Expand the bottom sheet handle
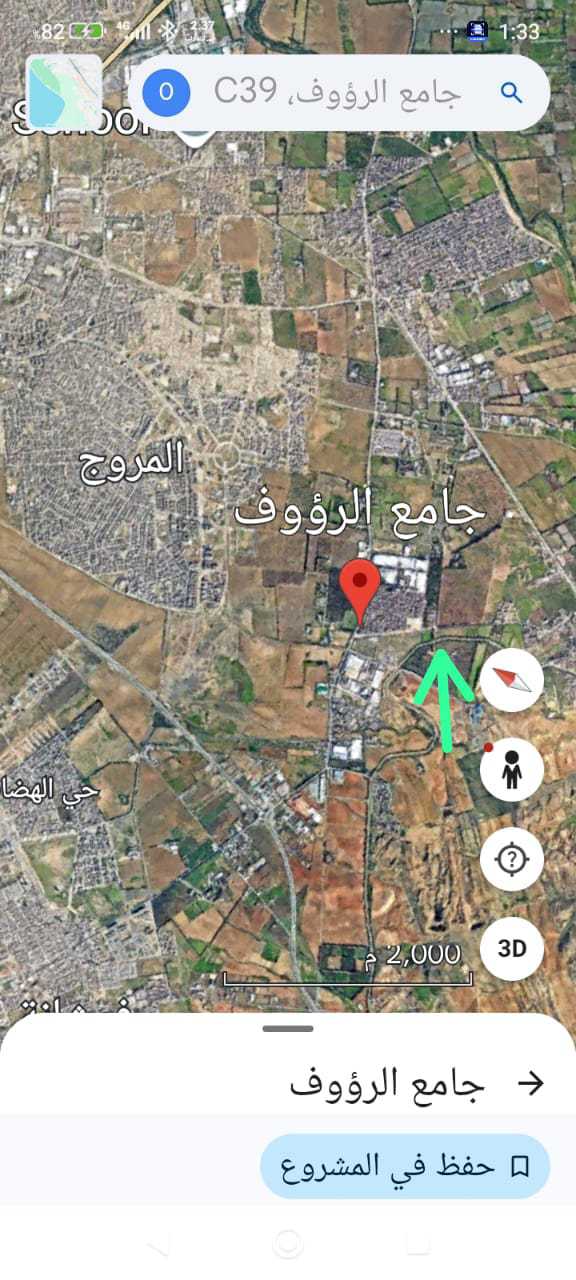Viewport: 576px width, 1280px height. pyautogui.click(x=288, y=1028)
